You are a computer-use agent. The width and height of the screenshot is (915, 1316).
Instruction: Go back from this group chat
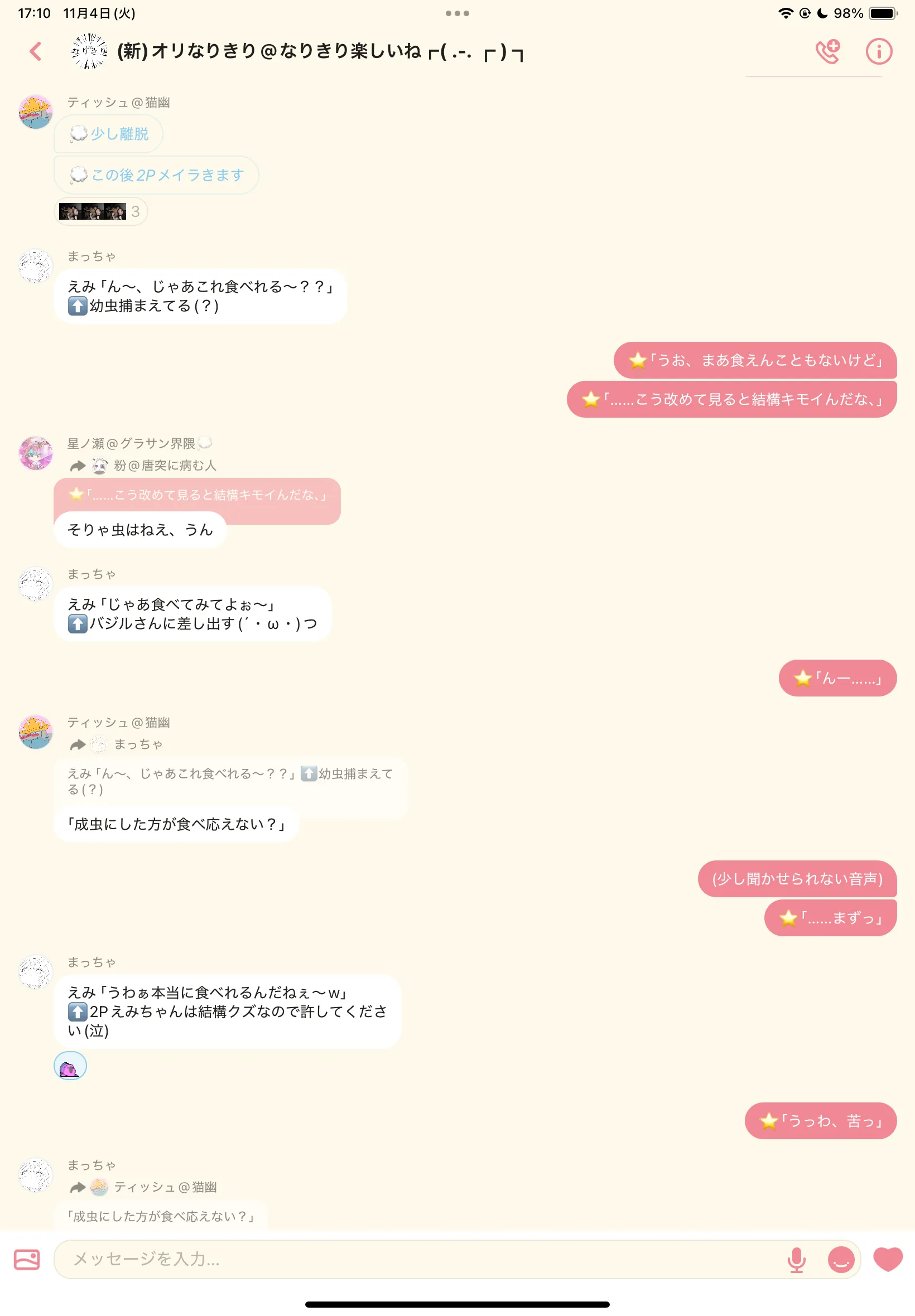pyautogui.click(x=36, y=51)
